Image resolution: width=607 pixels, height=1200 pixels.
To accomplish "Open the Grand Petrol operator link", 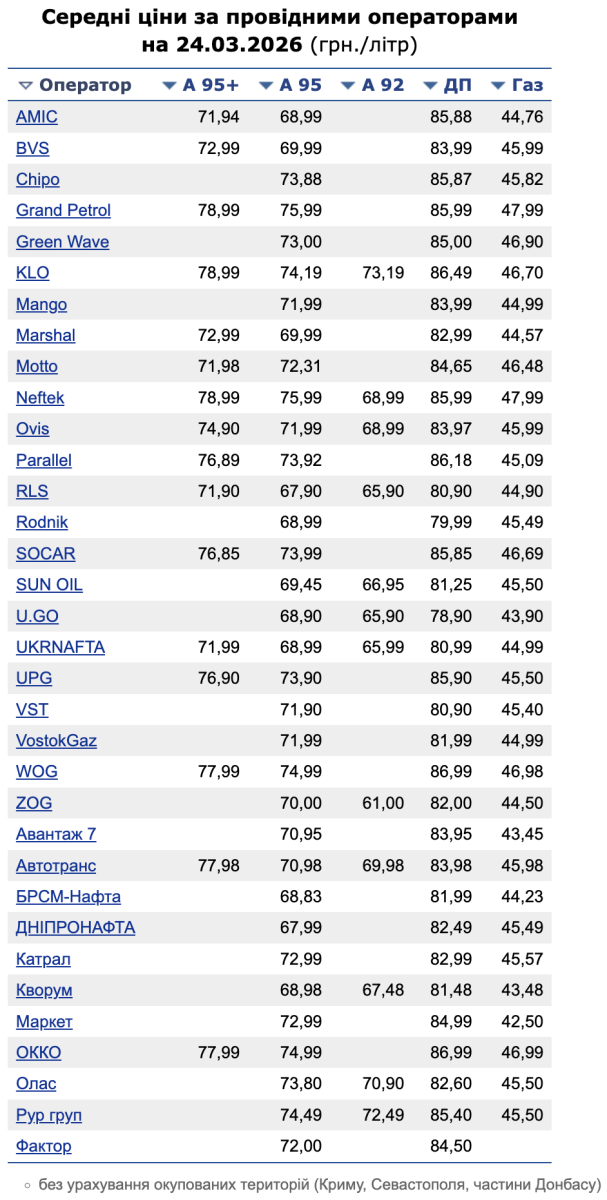I will (x=63, y=210).
